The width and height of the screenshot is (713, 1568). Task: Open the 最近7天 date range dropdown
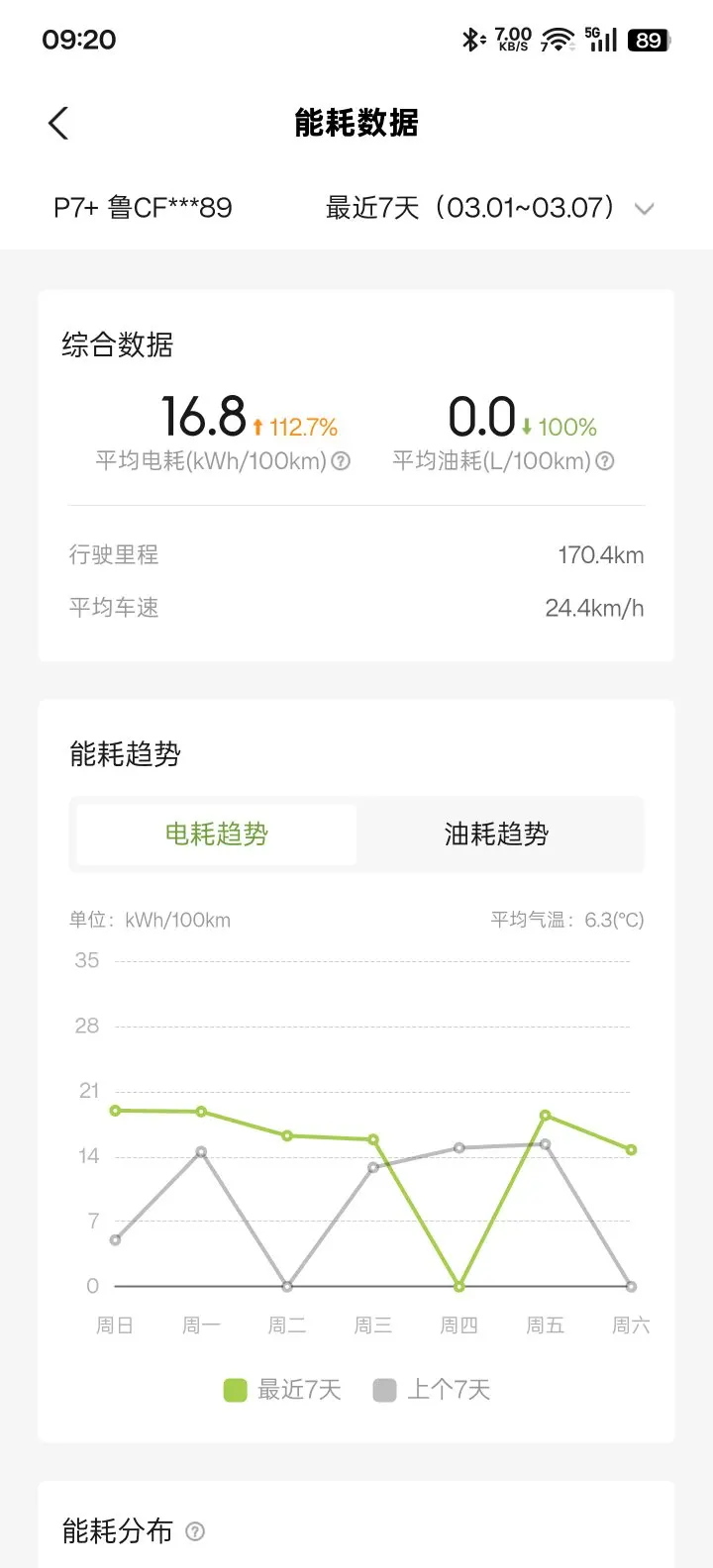(x=490, y=208)
